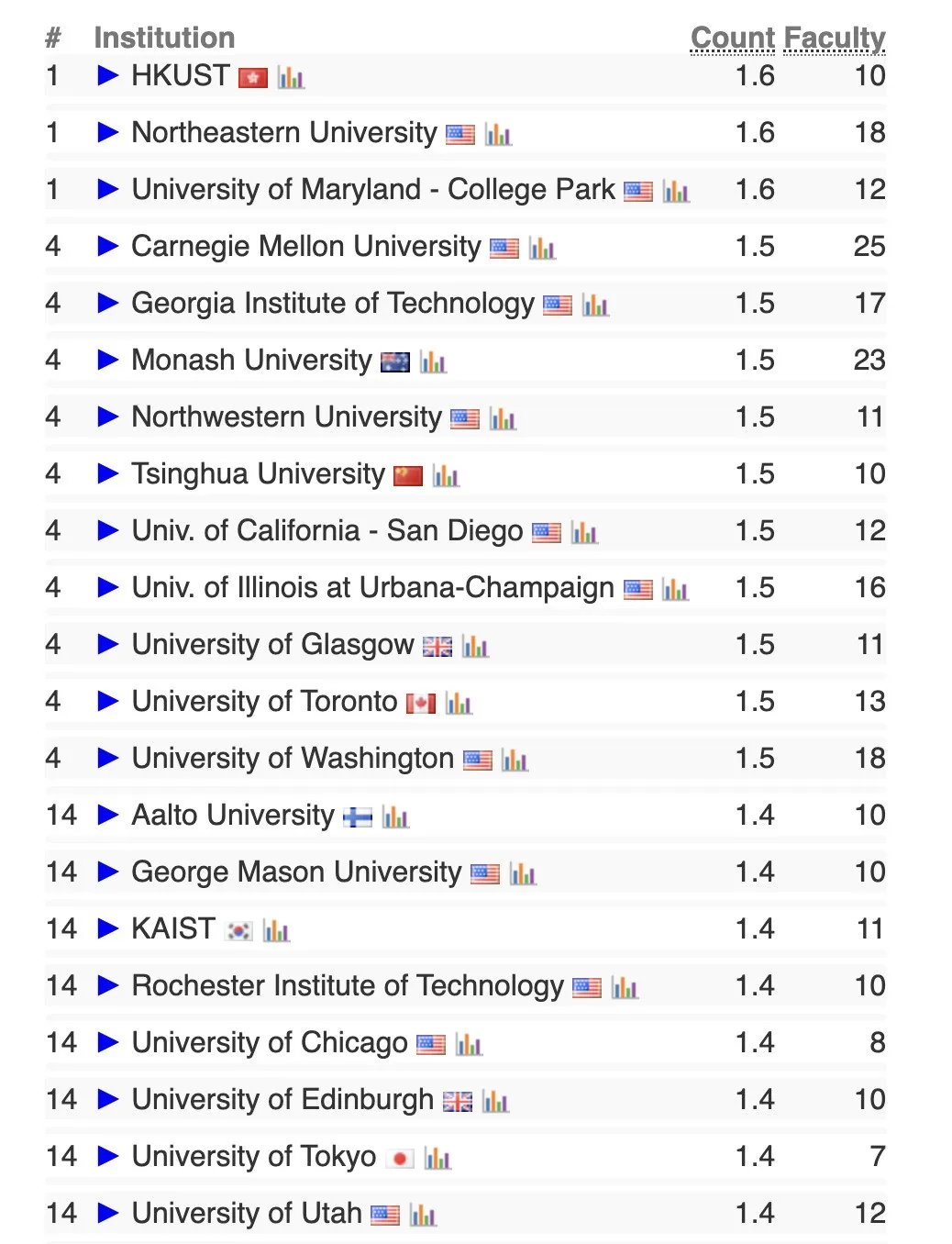Show the University of Toronto chart

click(459, 704)
